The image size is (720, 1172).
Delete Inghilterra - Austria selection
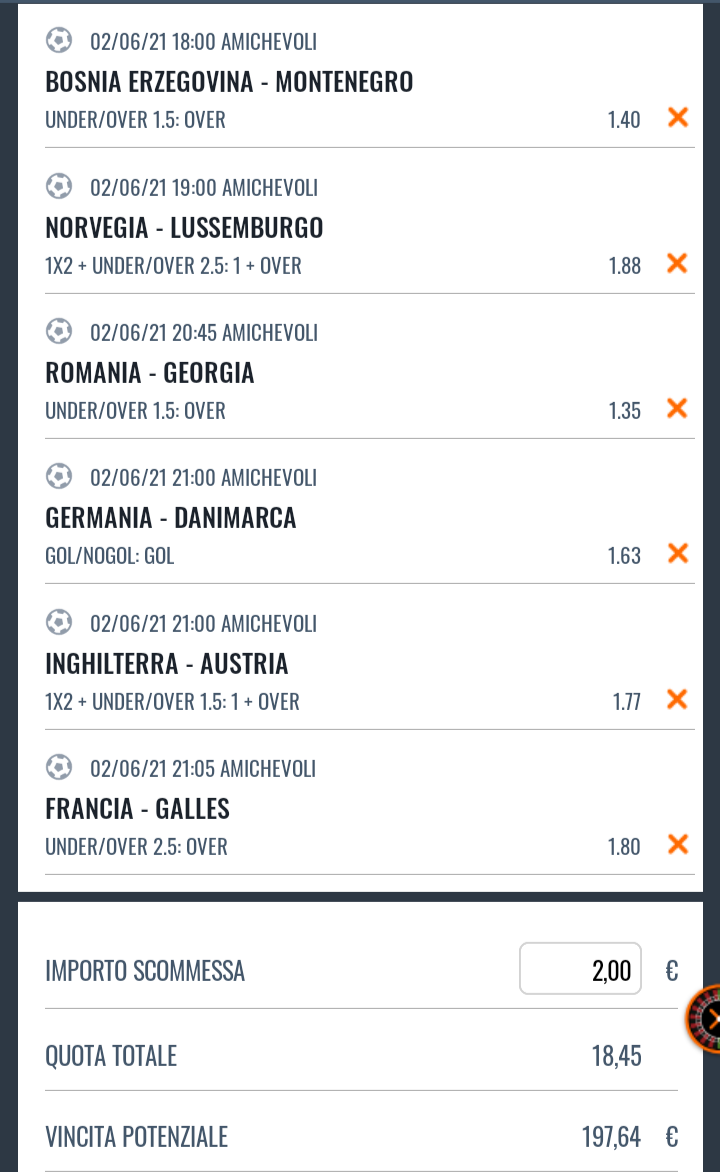[x=677, y=700]
